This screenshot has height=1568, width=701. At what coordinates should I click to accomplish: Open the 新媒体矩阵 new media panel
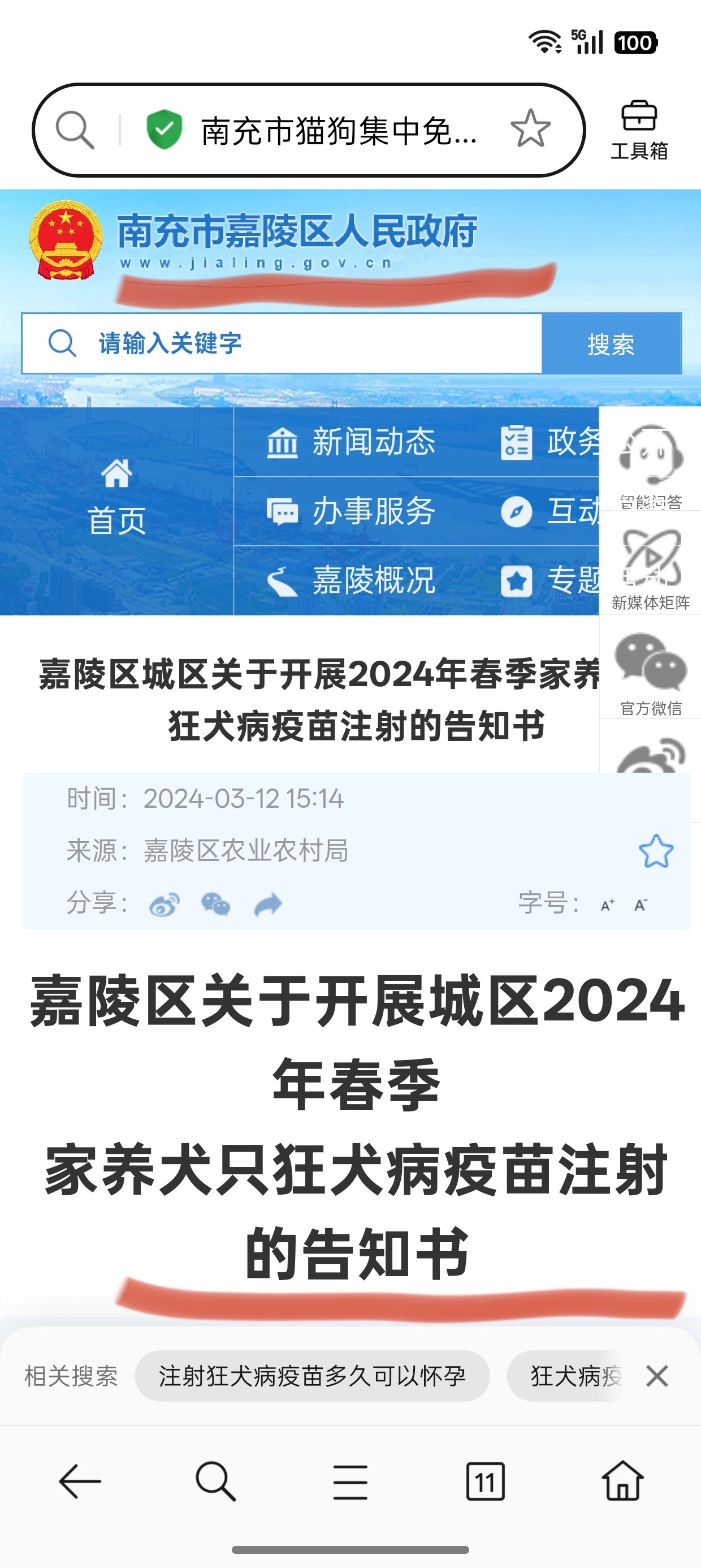click(651, 567)
